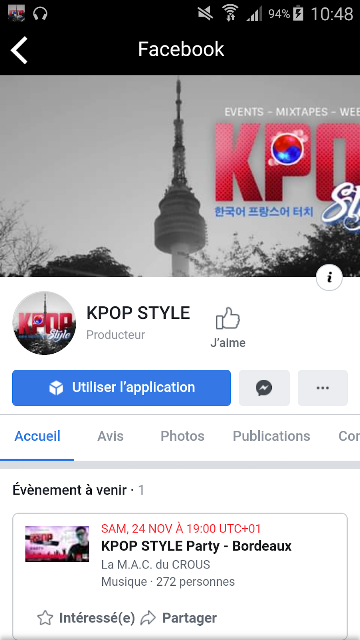
Task: Tap Utiliser l'application button
Action: click(121, 388)
